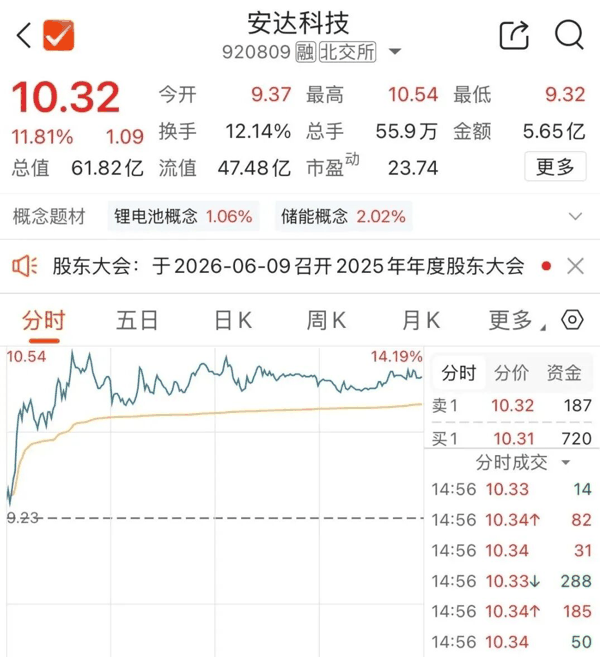
Task: Switch to the 周K chart tab
Action: [x=326, y=321]
